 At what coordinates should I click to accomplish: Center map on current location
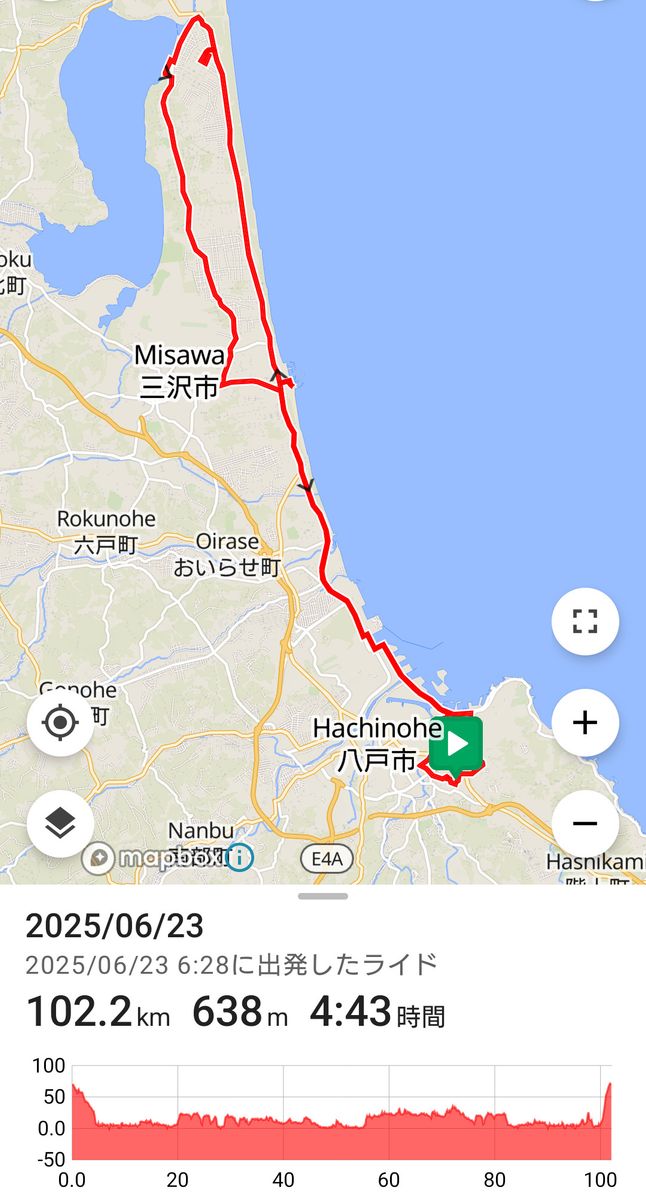coord(60,721)
